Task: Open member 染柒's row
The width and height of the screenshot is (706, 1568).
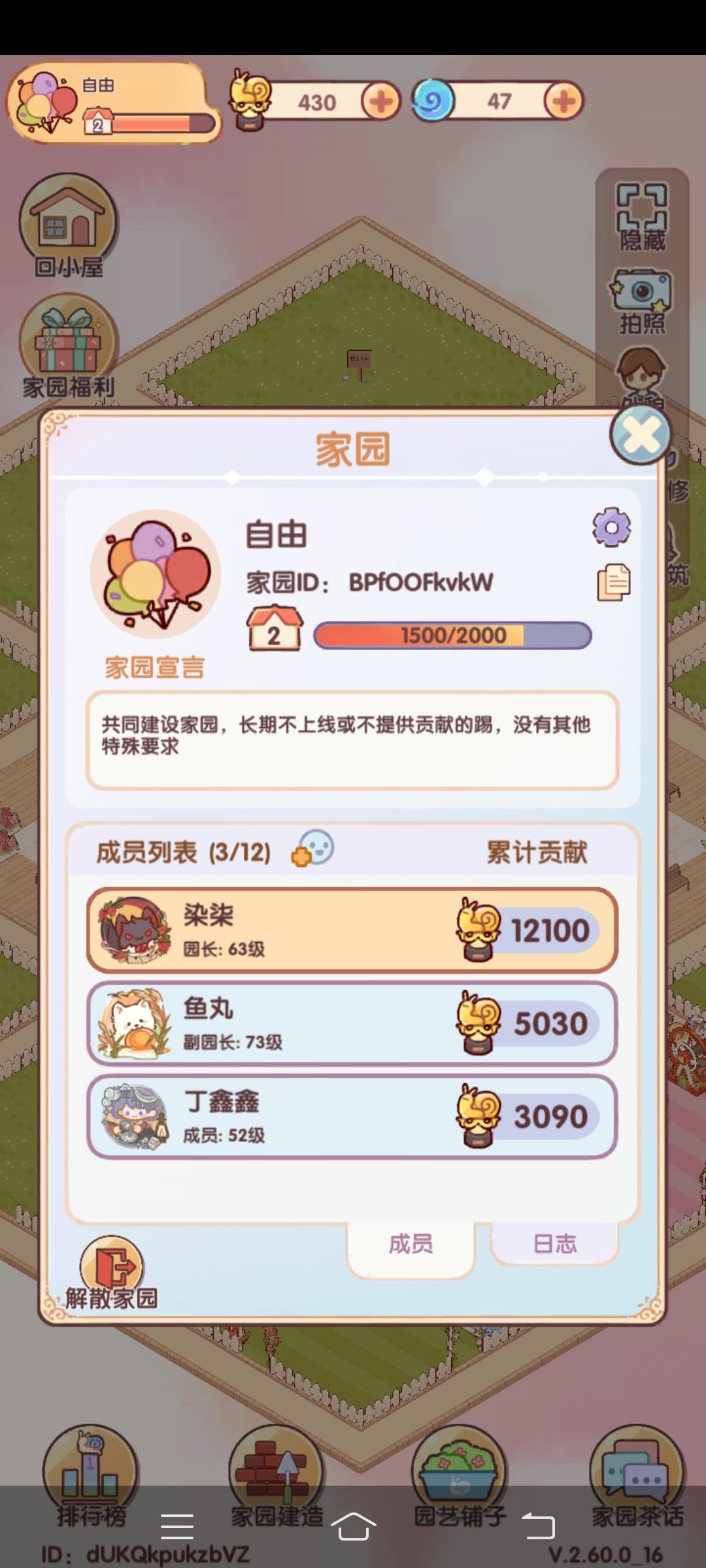Action: click(352, 930)
